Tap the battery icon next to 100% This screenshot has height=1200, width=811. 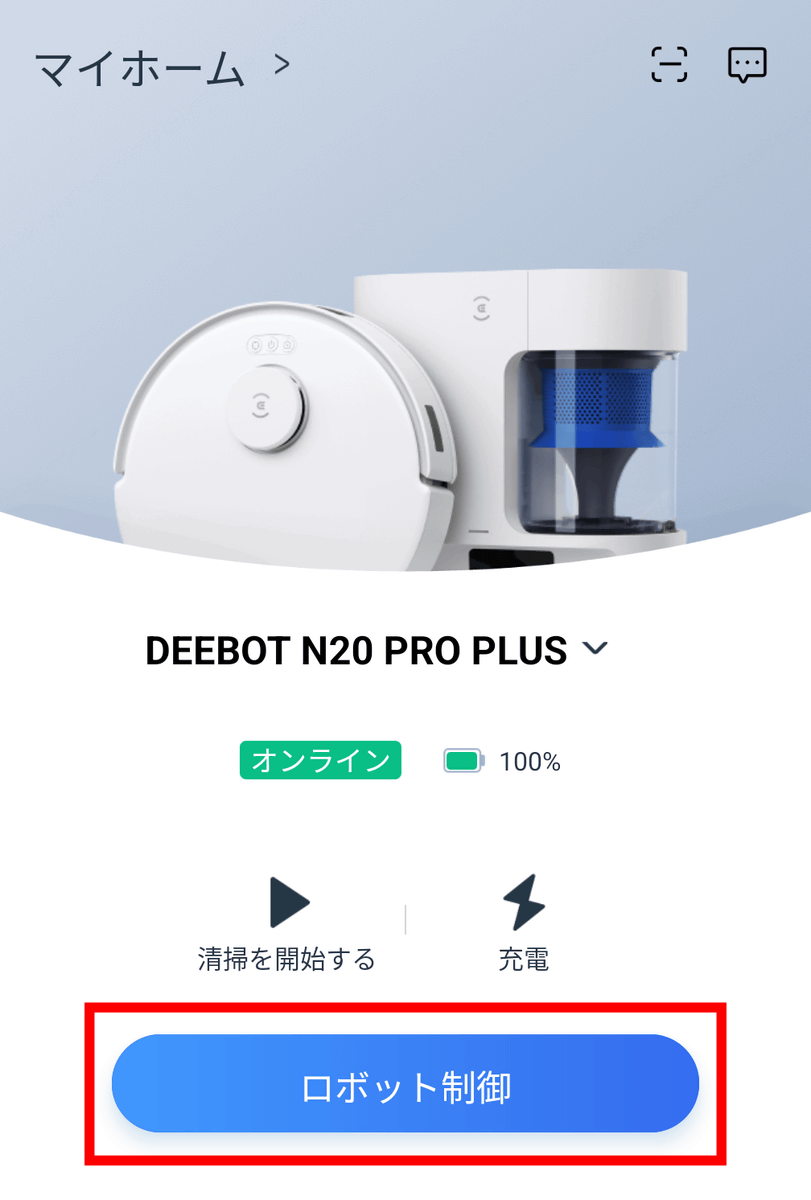461,760
